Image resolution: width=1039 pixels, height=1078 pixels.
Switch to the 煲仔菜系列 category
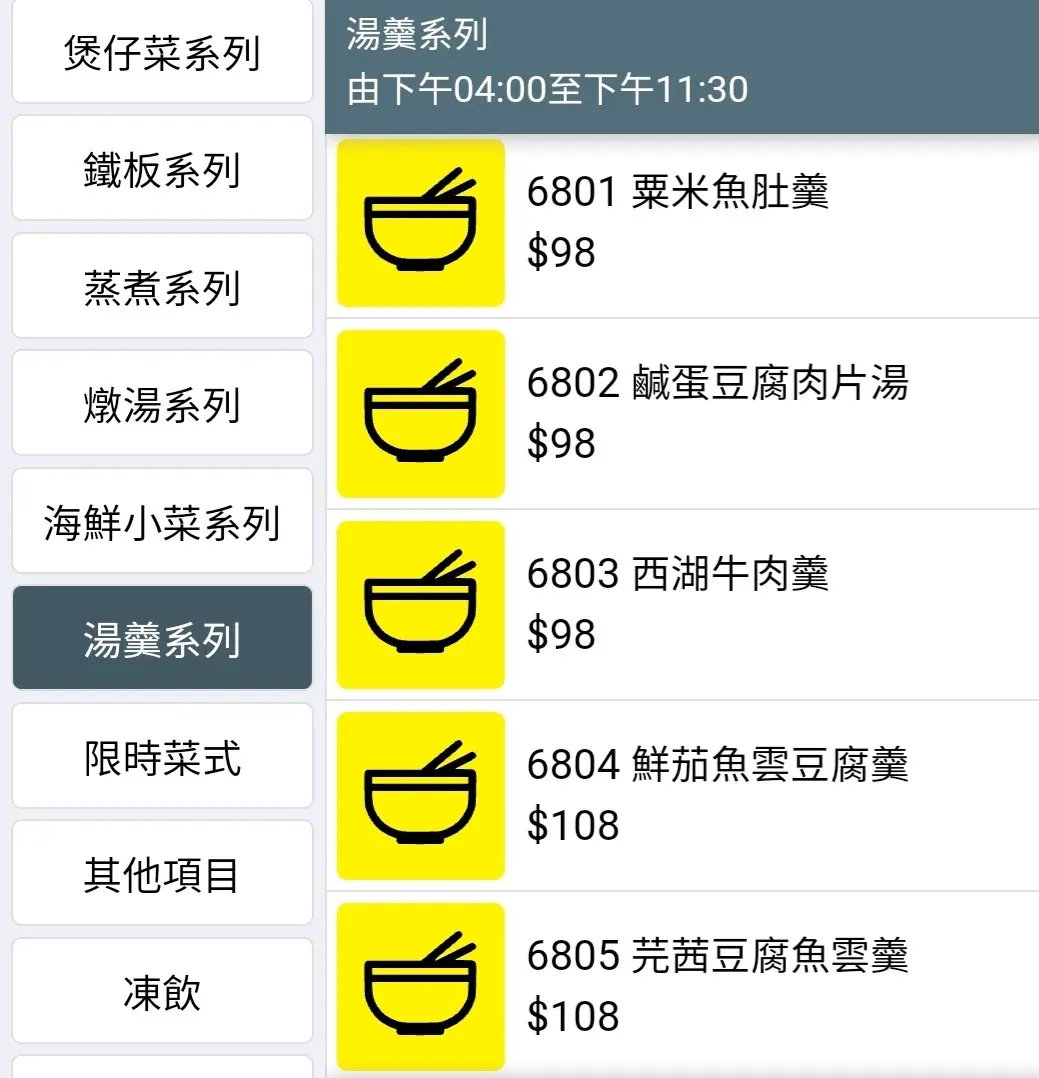pos(162,52)
